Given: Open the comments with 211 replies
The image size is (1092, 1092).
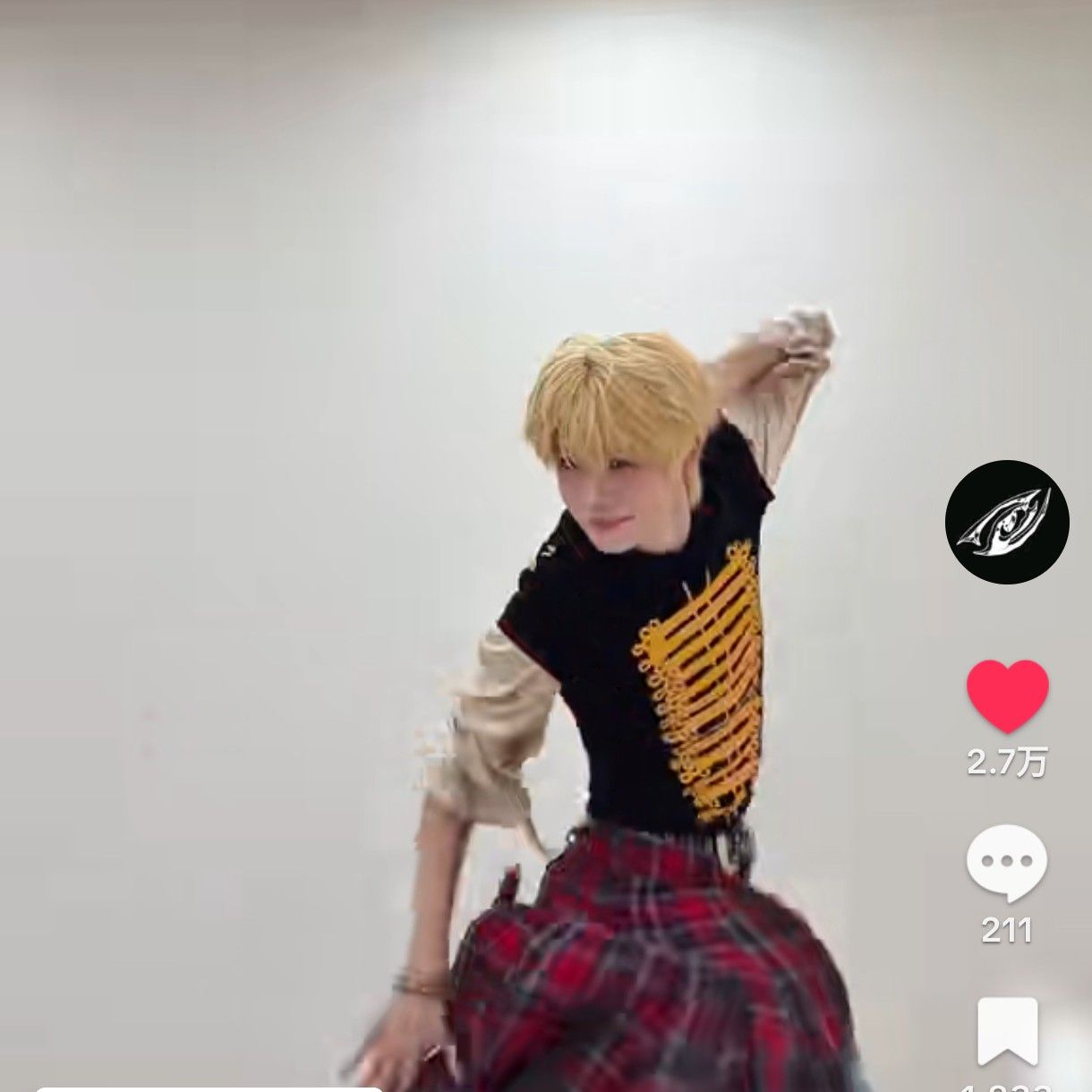Looking at the screenshot, I should tap(1007, 863).
